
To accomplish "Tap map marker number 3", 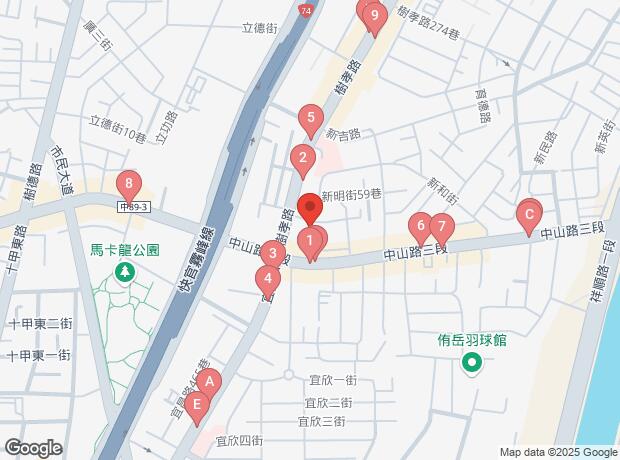I will click(x=271, y=252).
